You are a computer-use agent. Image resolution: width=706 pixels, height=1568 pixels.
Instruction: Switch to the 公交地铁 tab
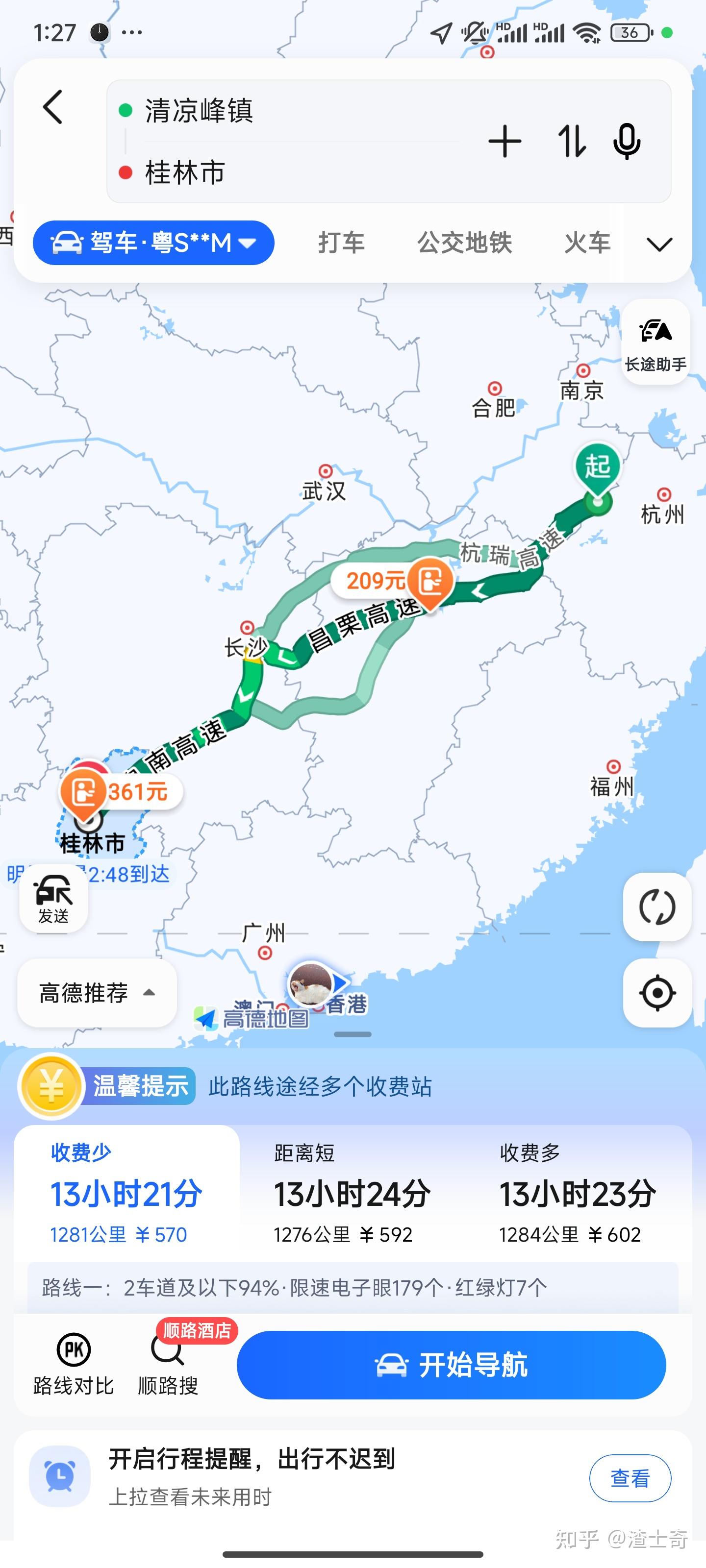[464, 243]
